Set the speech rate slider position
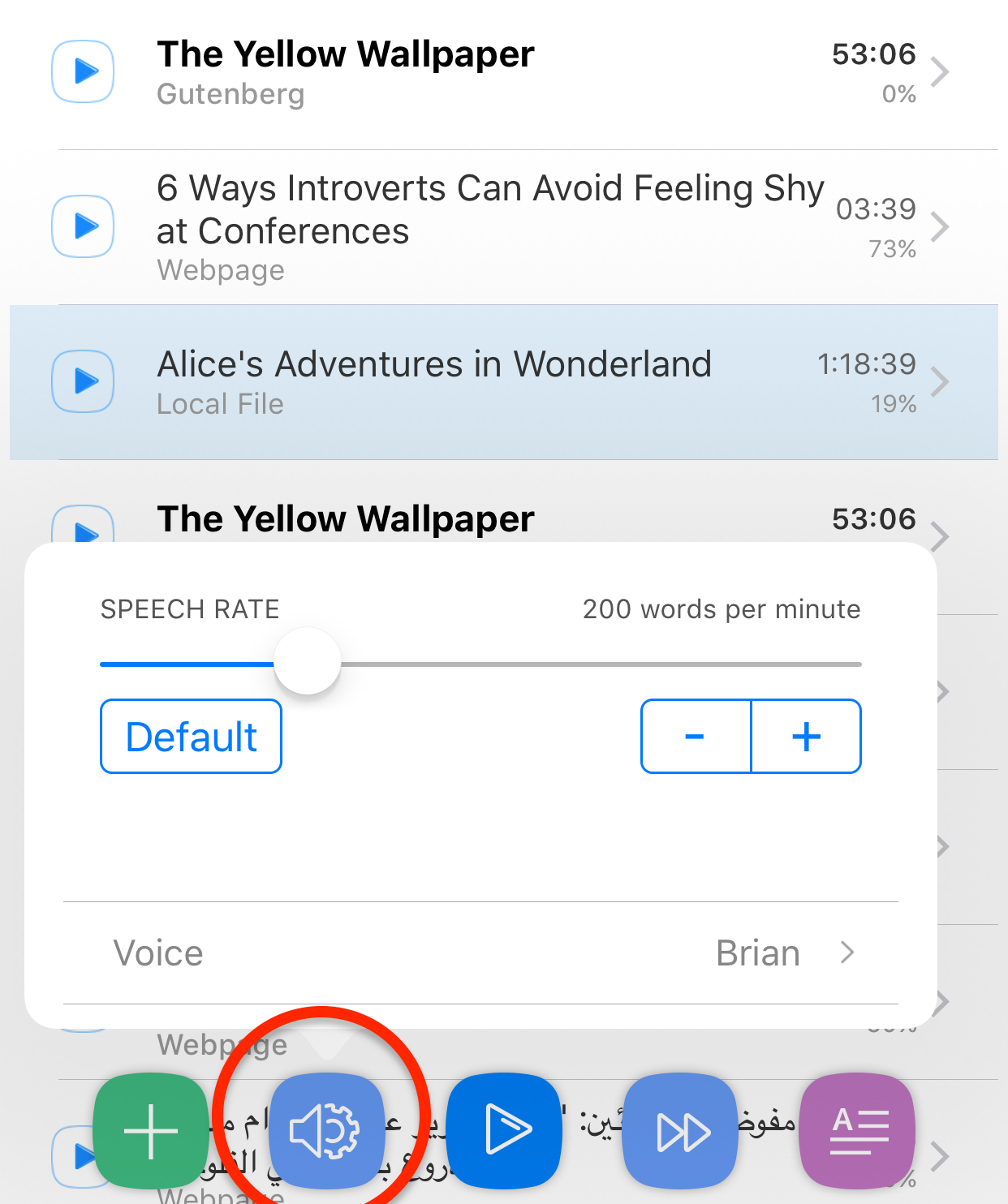The width and height of the screenshot is (1008, 1204). point(307,662)
